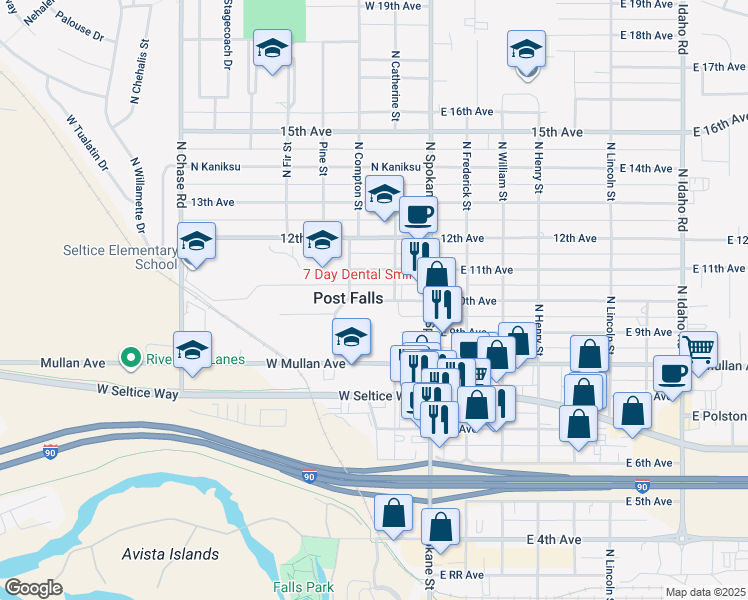Viewport: 748px width, 600px height.
Task: Open the coffee cup marker near 13th Ave
Action: (419, 215)
